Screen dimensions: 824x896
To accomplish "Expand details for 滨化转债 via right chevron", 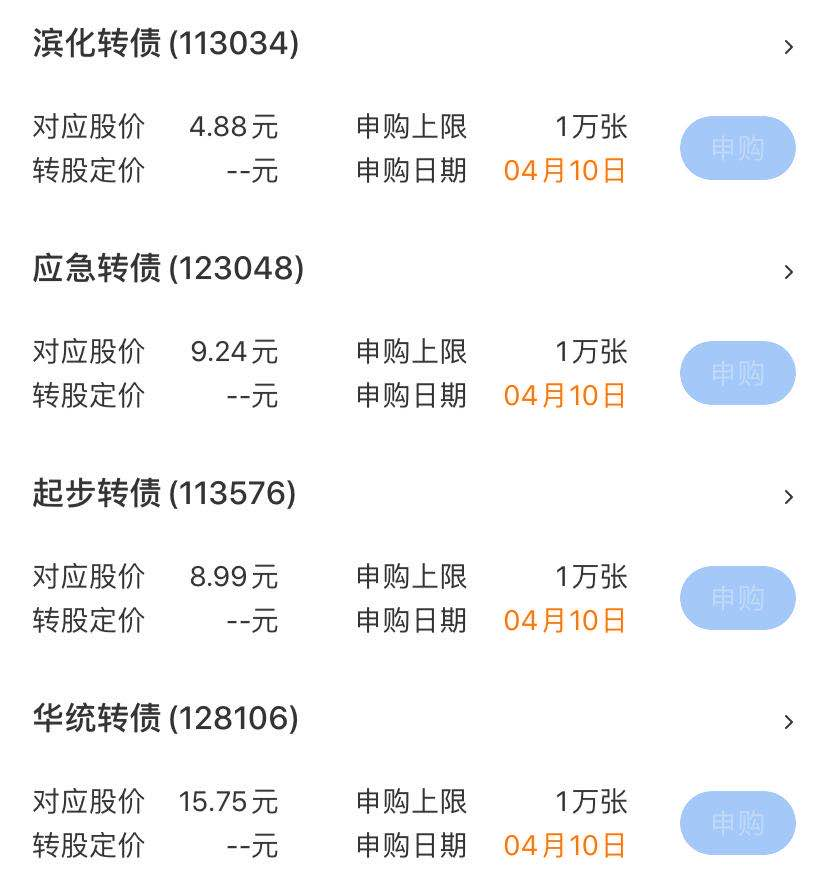I will [x=789, y=46].
